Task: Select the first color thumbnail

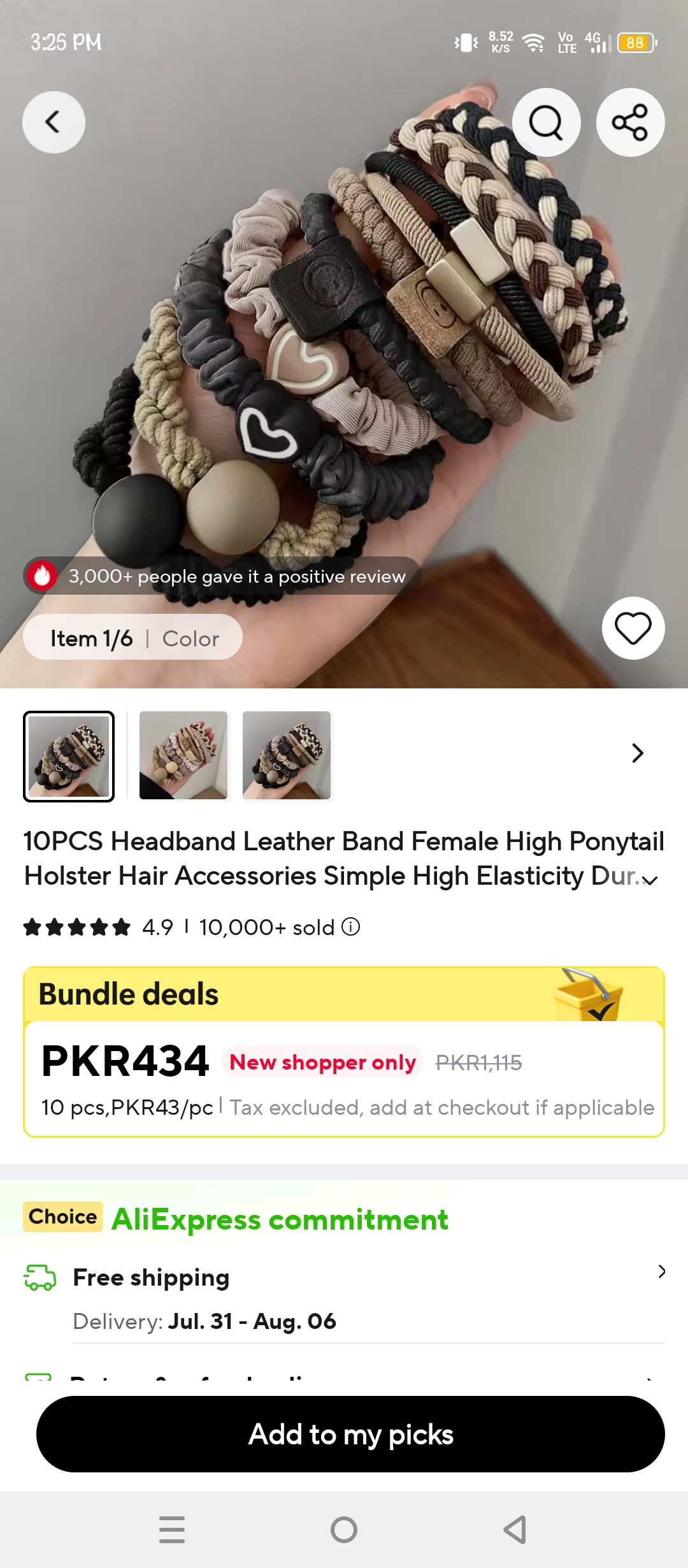Action: coord(69,756)
